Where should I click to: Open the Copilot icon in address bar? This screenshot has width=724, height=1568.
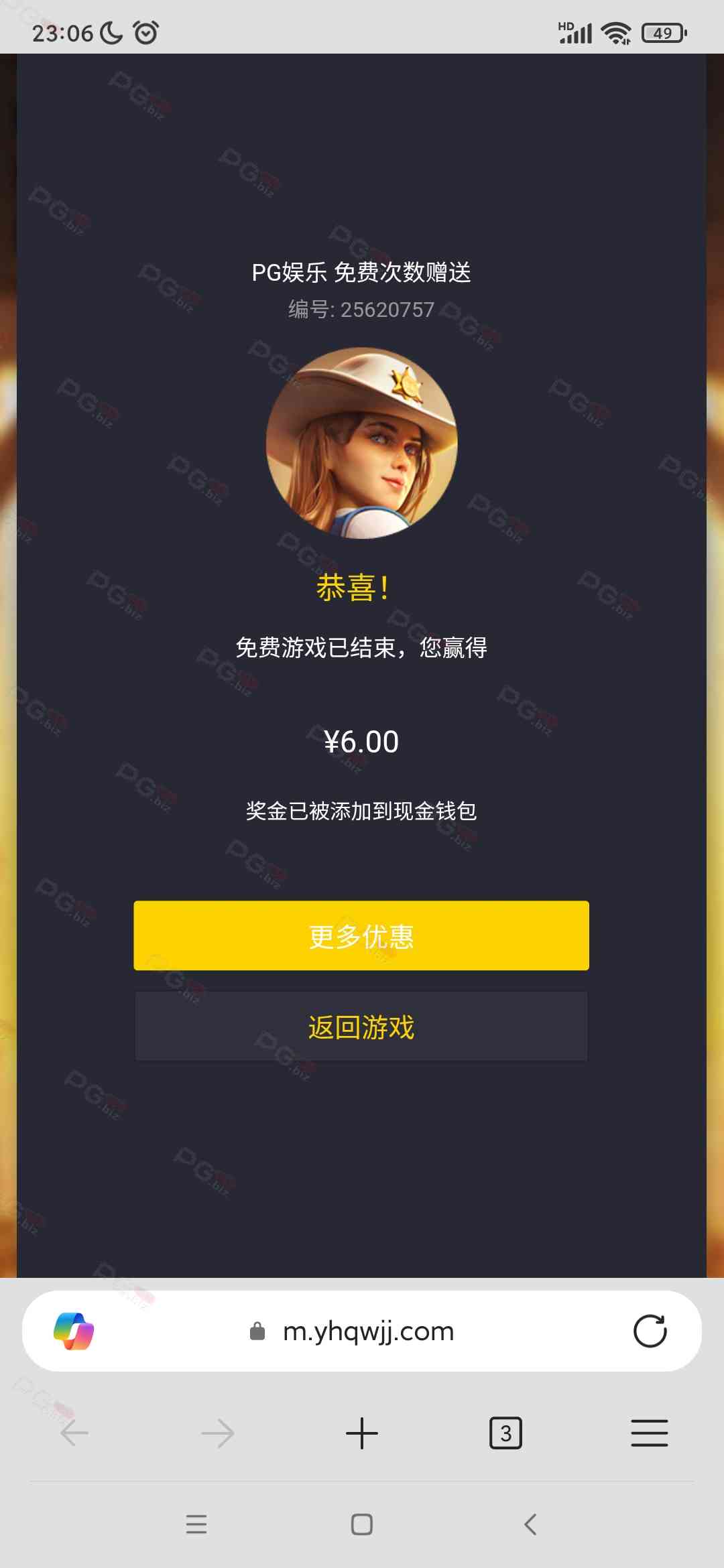point(74,1331)
